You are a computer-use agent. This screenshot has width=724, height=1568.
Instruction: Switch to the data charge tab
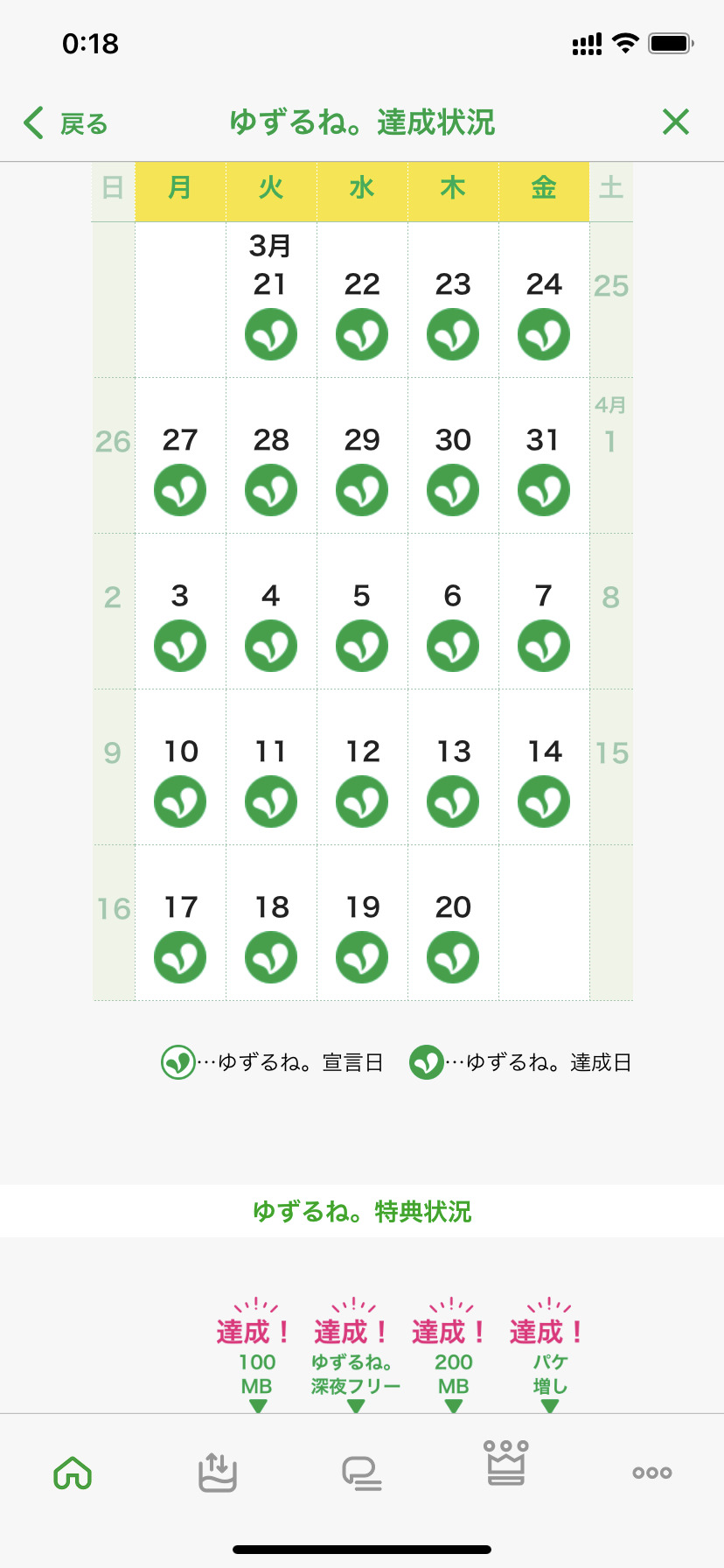[x=218, y=1472]
